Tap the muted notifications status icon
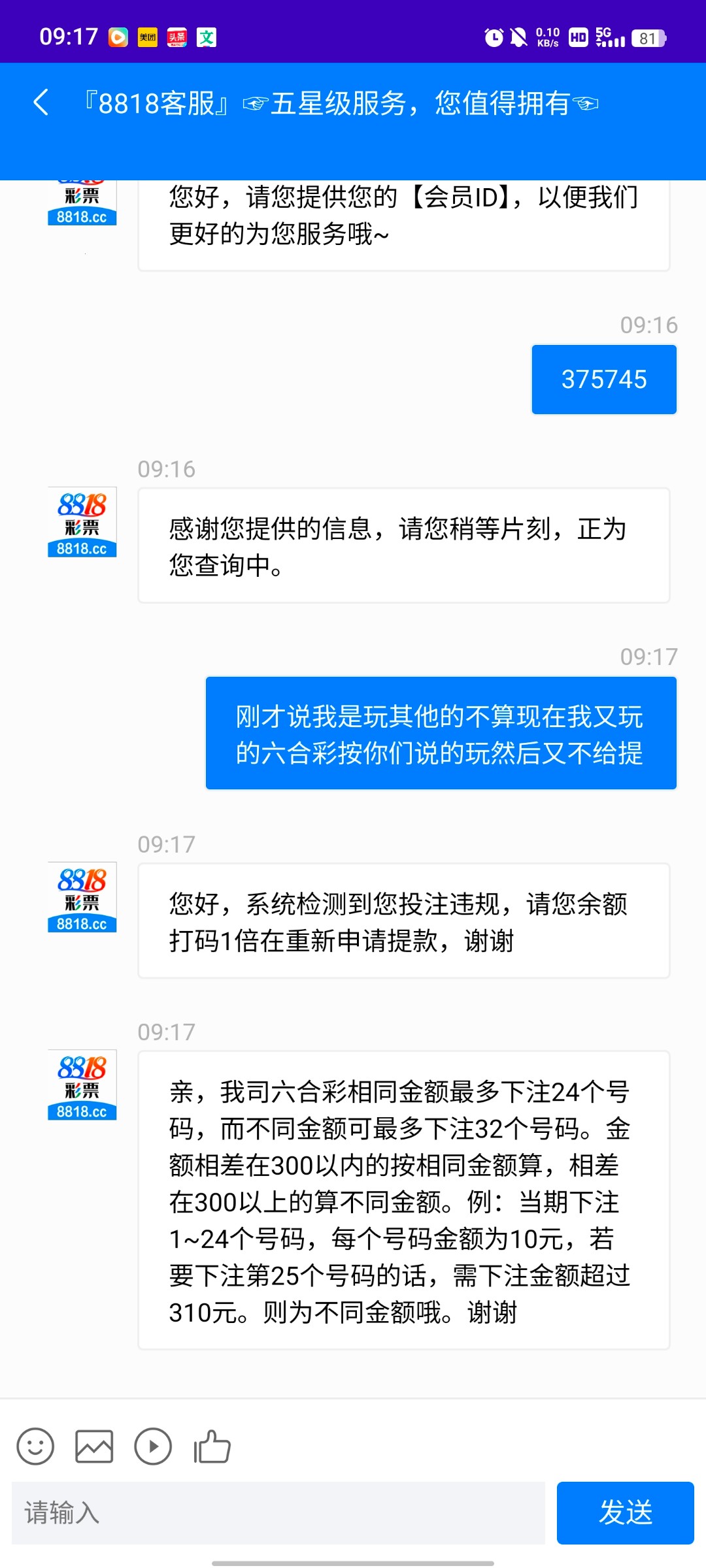Screen dimensions: 706x1568 520,37
